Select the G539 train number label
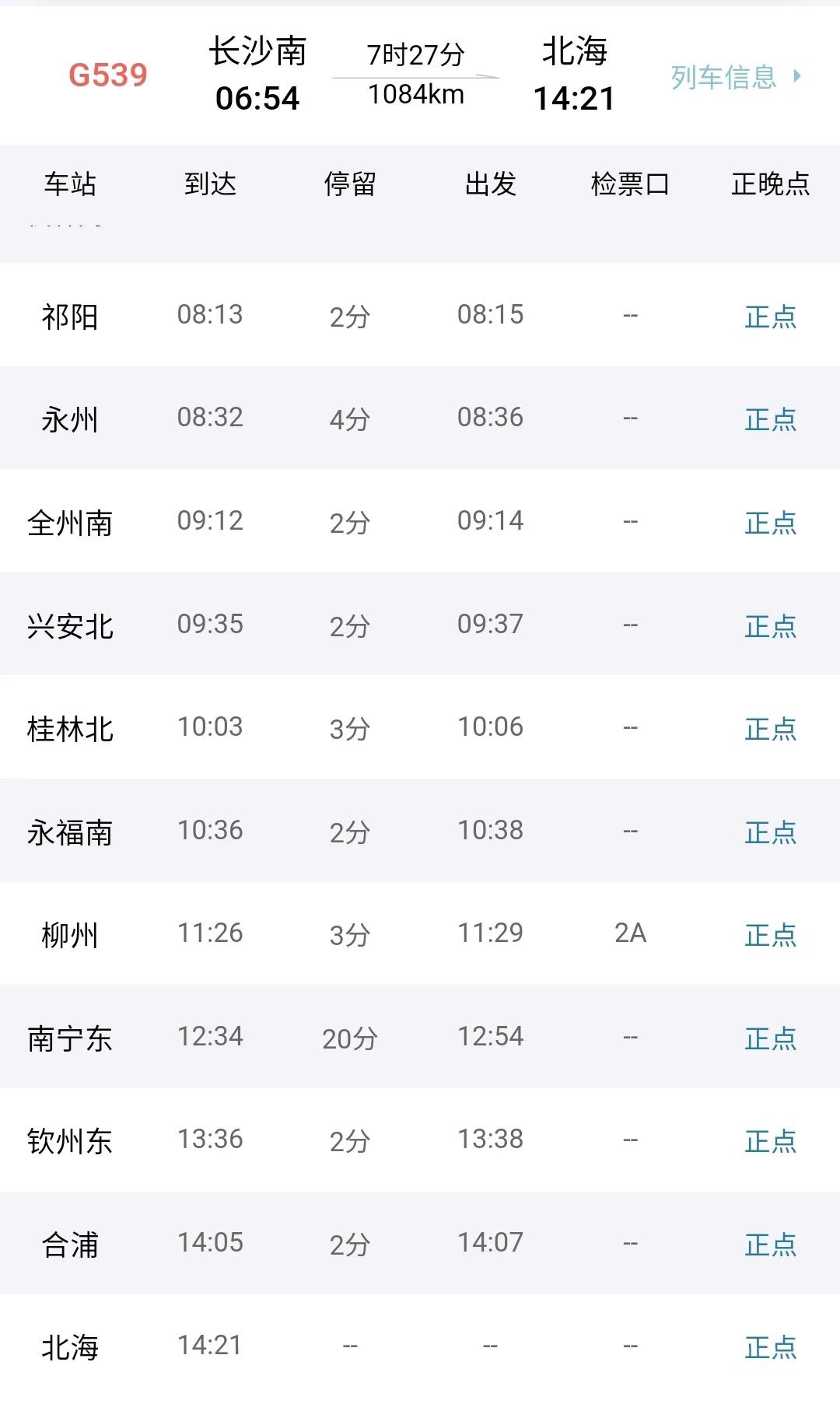This screenshot has height=1404, width=840. [107, 75]
